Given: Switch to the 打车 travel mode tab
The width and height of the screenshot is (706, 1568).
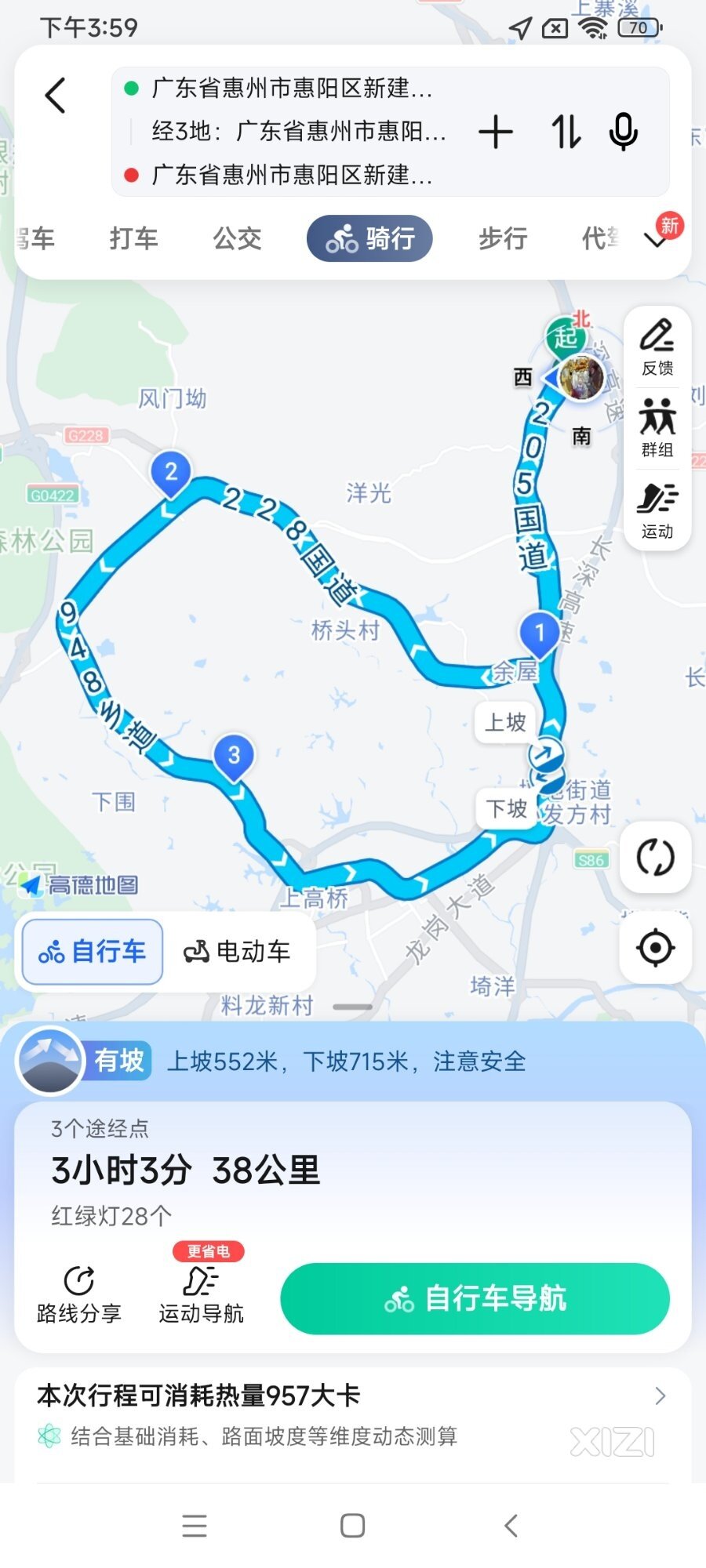Looking at the screenshot, I should pyautogui.click(x=133, y=238).
